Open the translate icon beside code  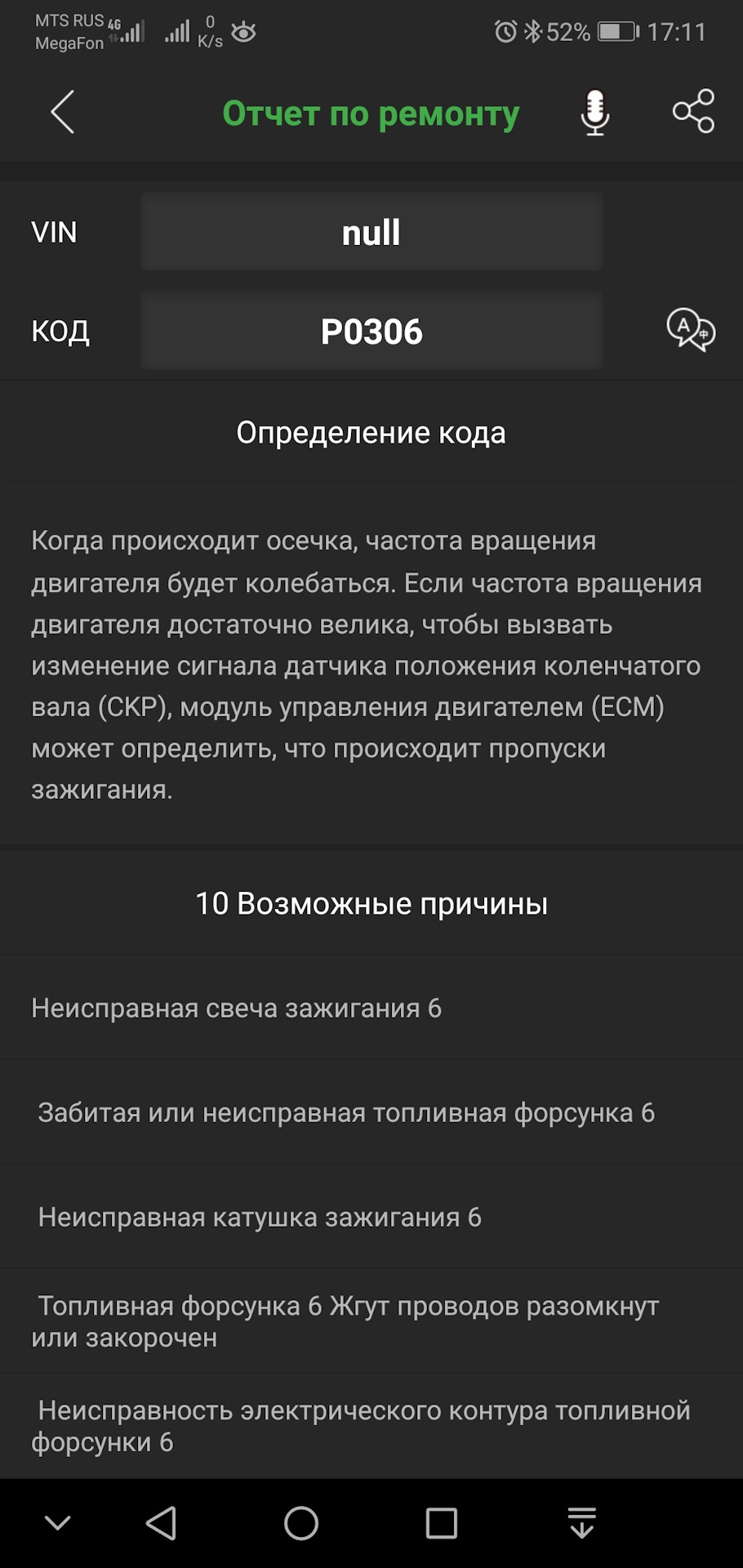[690, 331]
